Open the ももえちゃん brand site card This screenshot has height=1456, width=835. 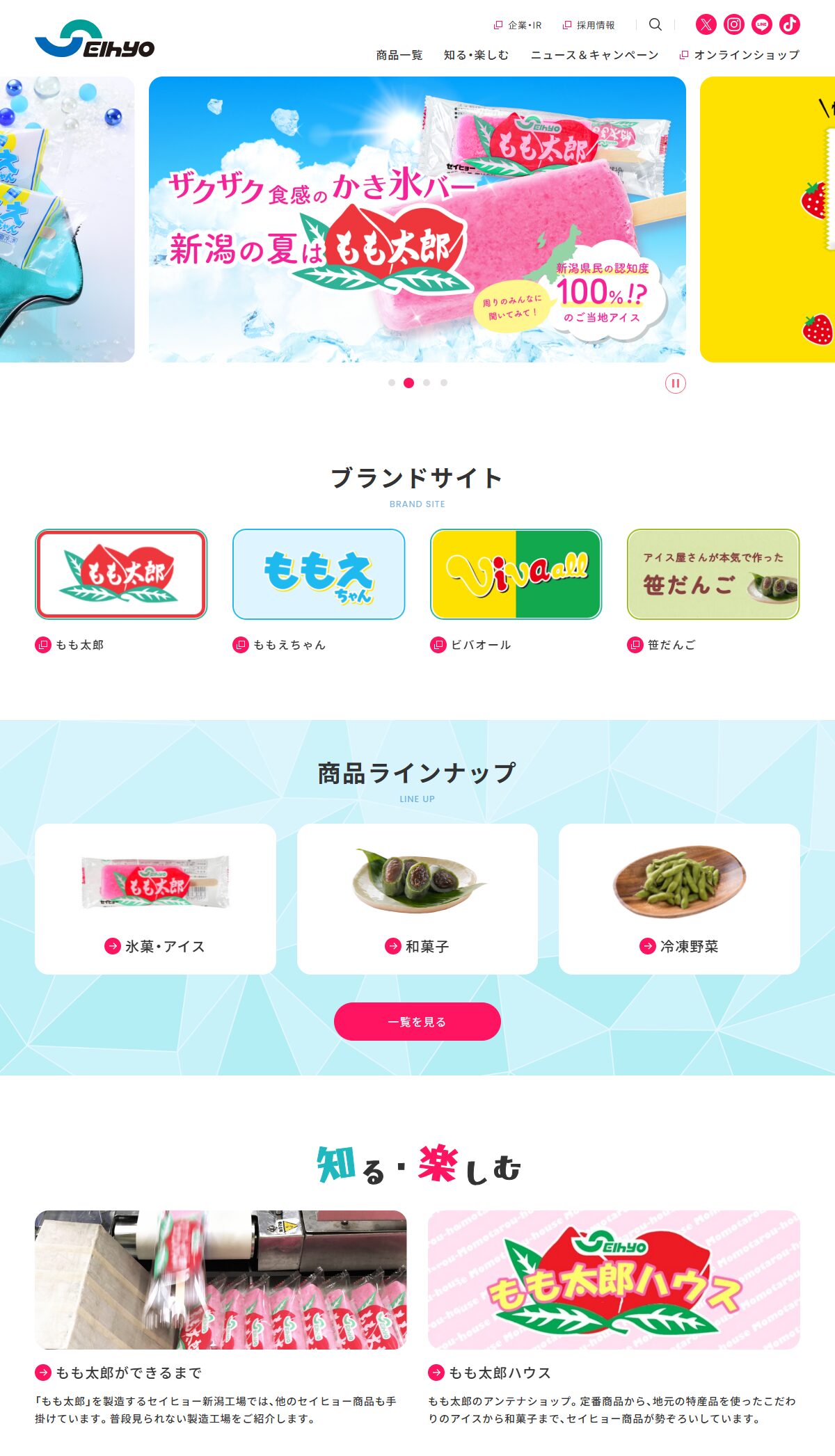tap(319, 575)
